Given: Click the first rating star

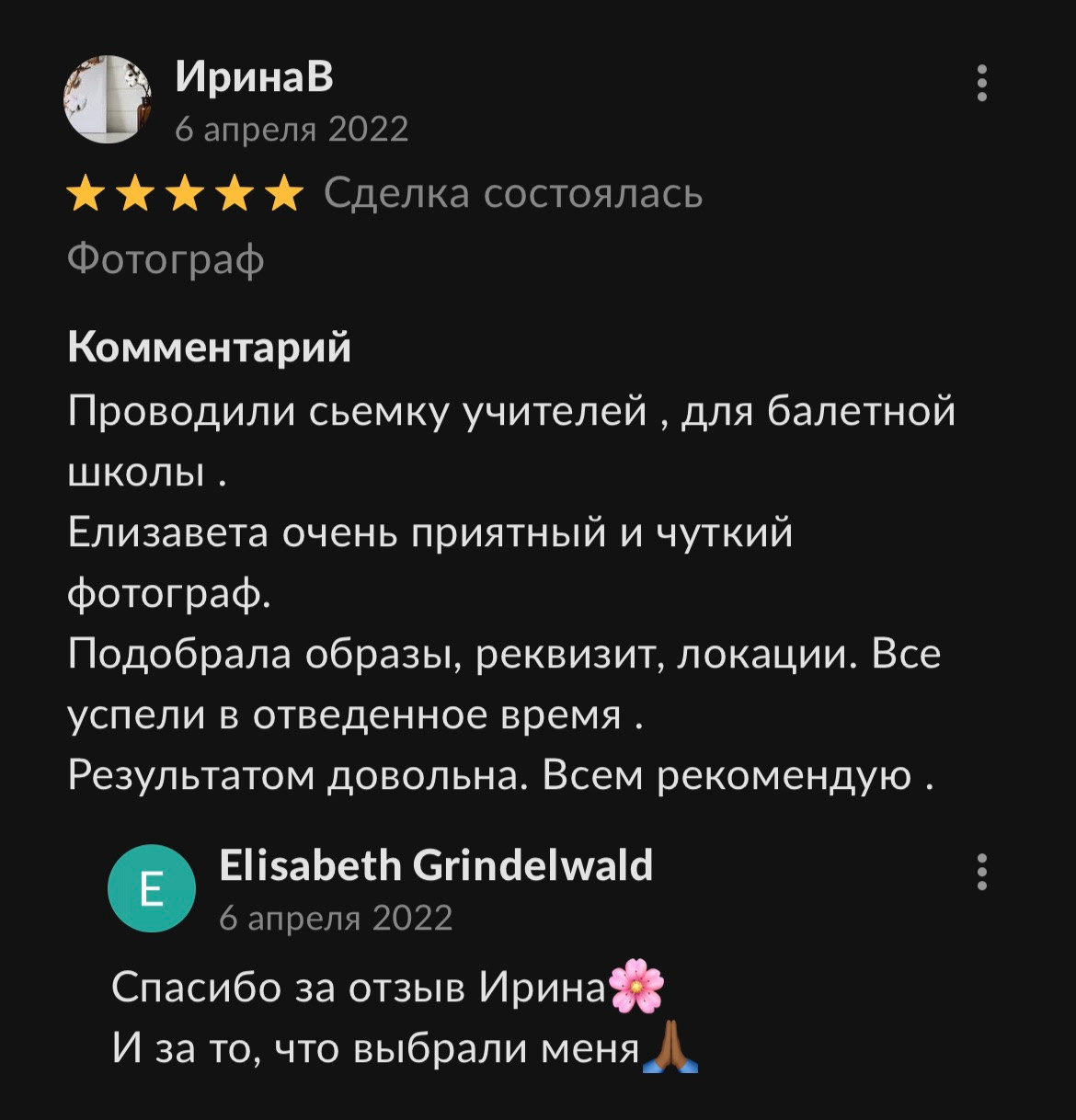Looking at the screenshot, I should click(x=86, y=194).
